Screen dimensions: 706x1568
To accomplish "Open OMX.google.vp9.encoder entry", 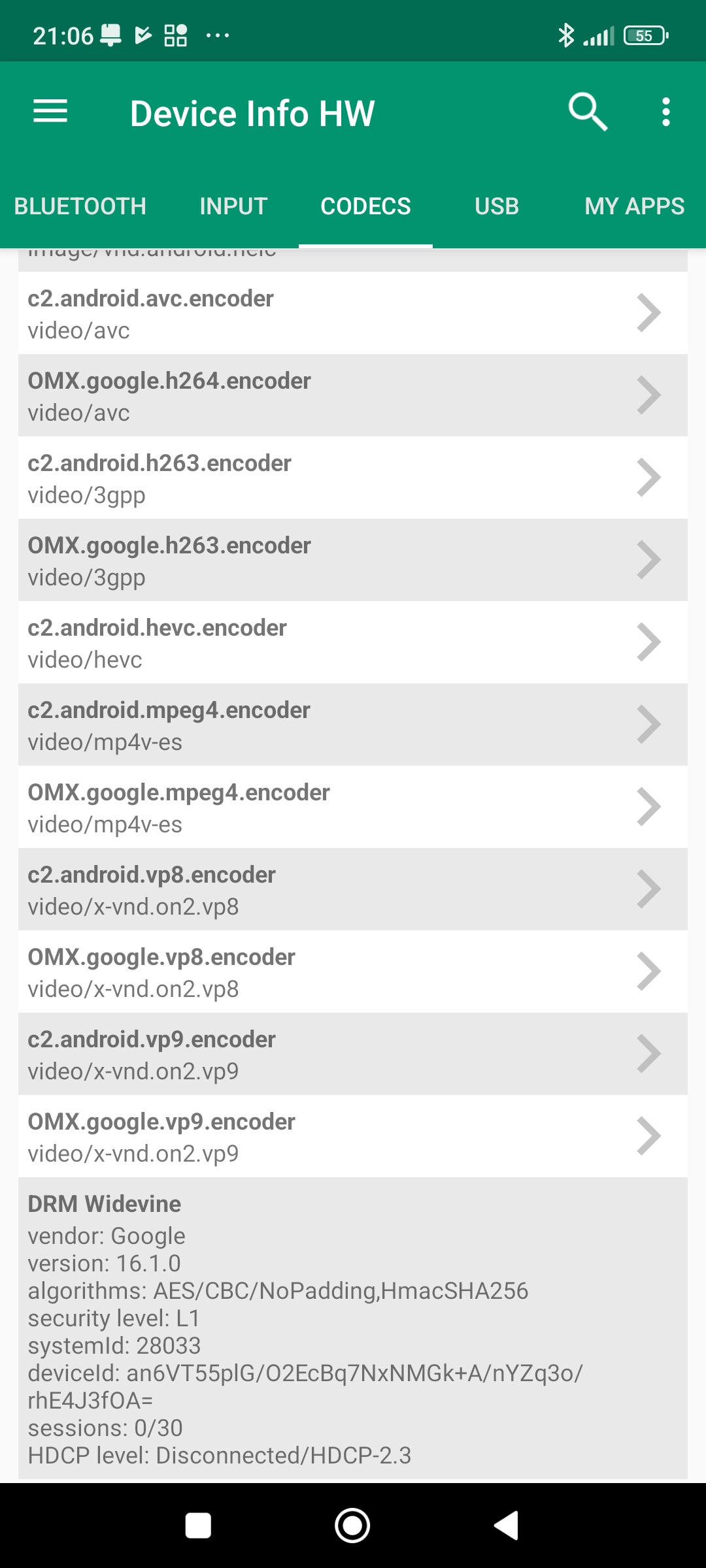I will coord(353,1137).
